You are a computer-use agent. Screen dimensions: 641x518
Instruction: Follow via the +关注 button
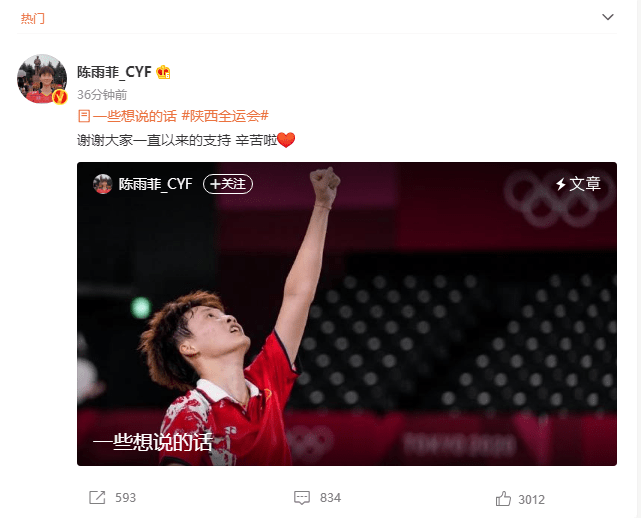pyautogui.click(x=228, y=184)
